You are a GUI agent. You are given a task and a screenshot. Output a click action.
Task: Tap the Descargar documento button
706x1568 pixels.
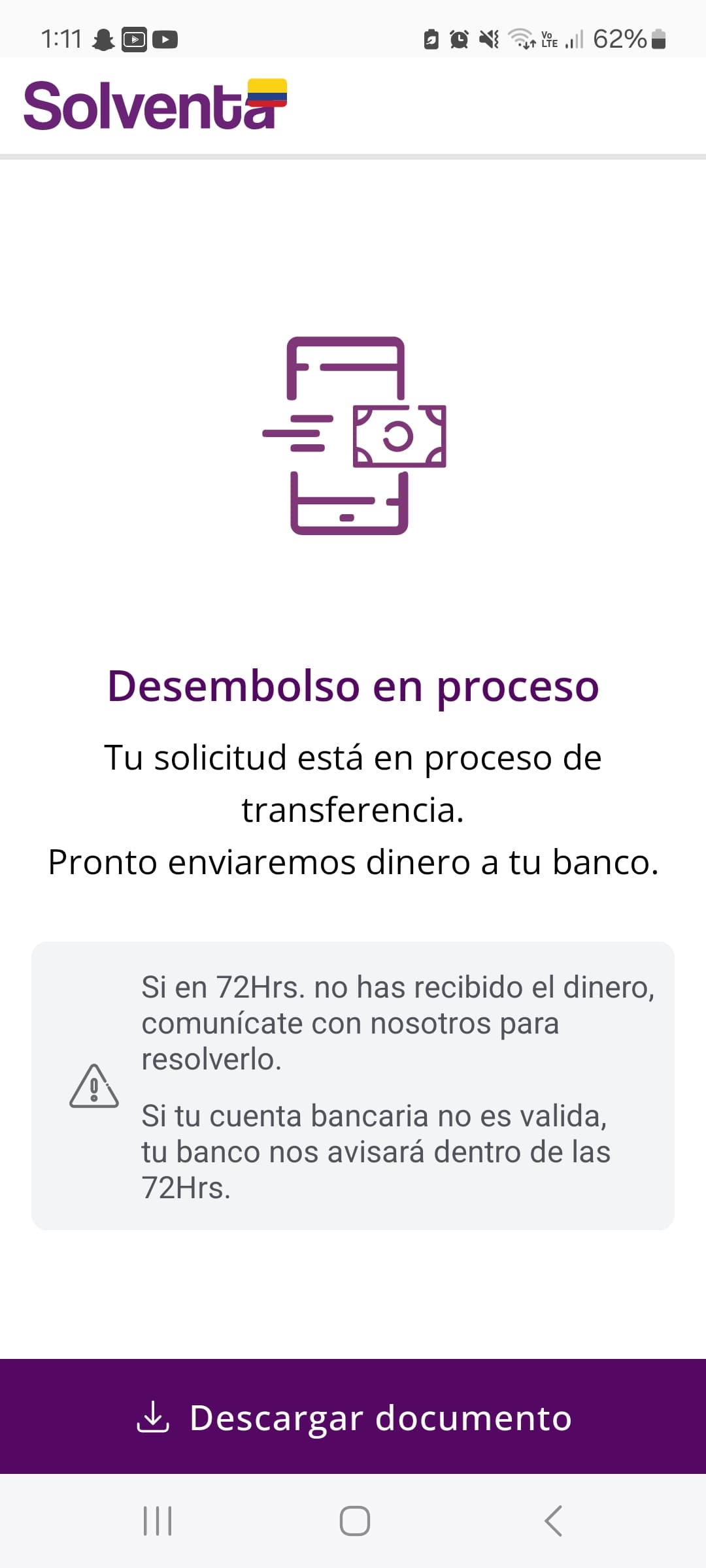click(353, 1417)
